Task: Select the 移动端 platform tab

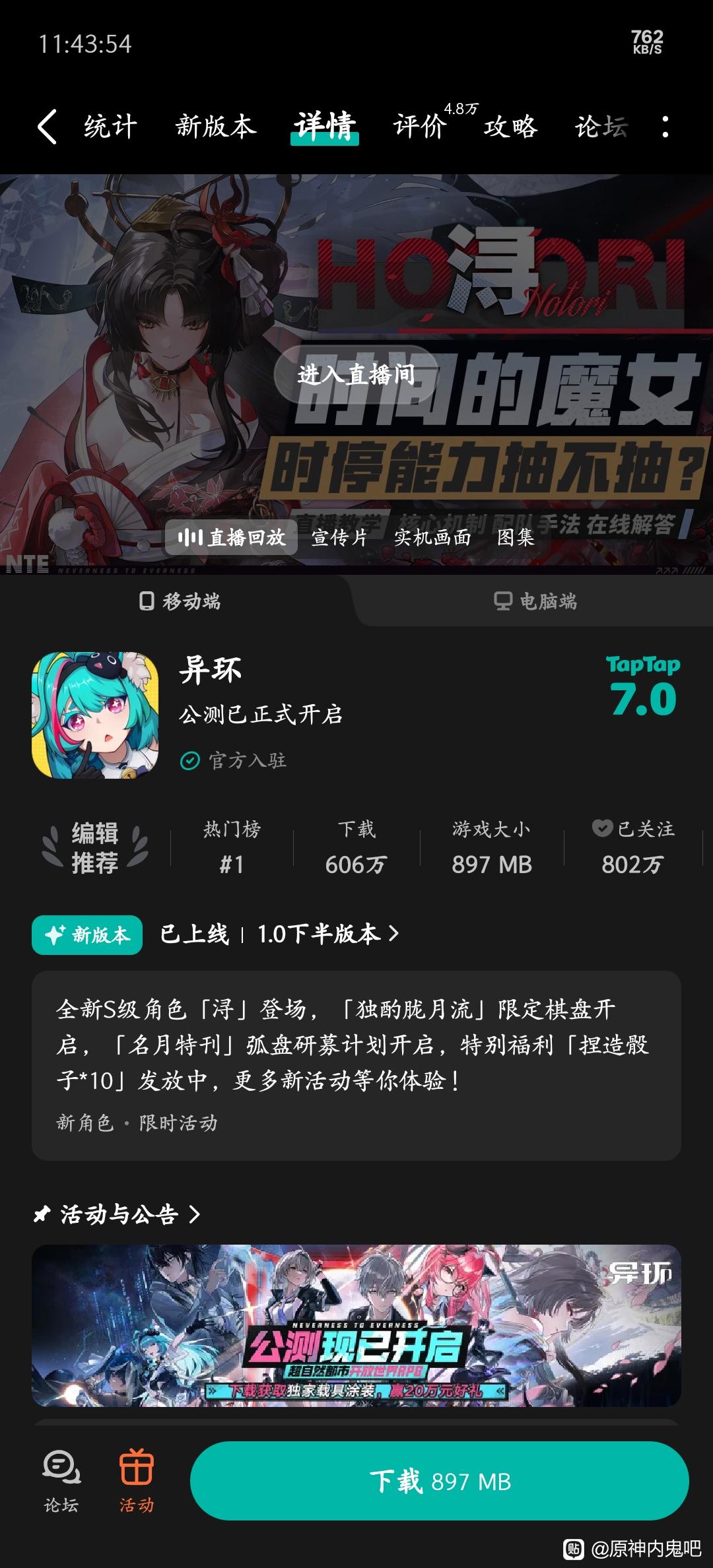Action: (178, 601)
